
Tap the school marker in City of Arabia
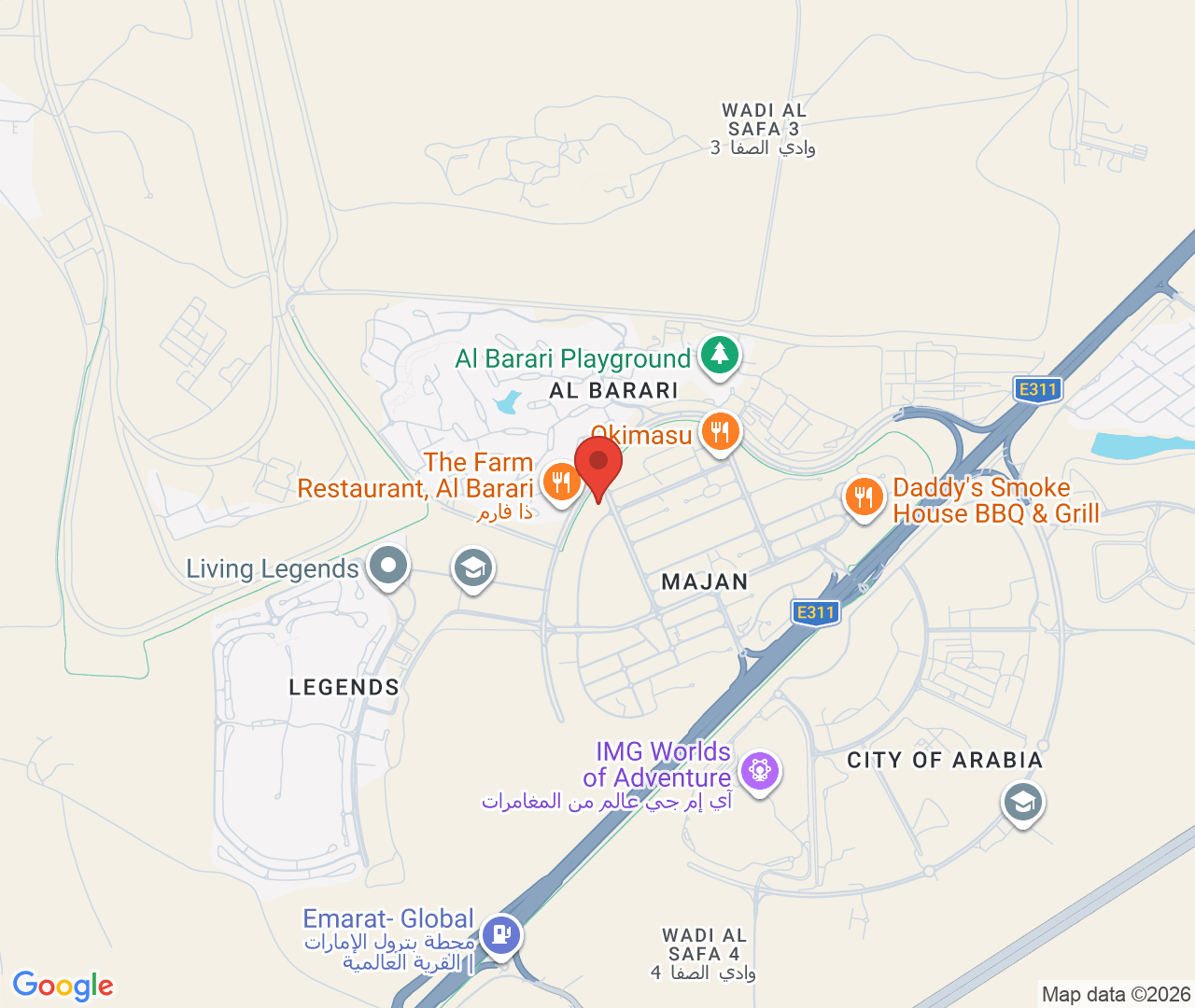pos(1022,802)
